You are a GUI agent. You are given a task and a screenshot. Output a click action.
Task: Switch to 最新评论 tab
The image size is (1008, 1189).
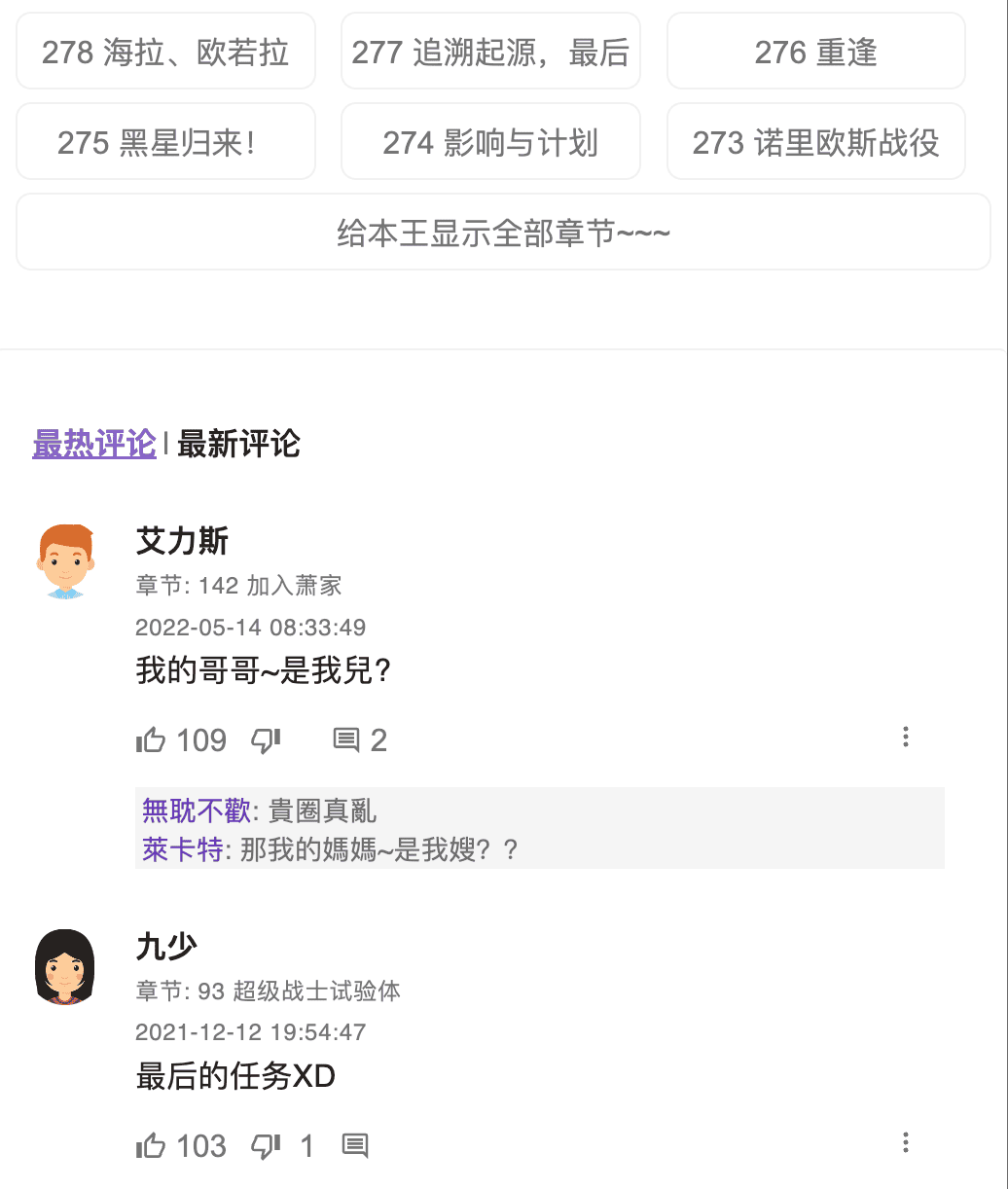click(x=238, y=444)
